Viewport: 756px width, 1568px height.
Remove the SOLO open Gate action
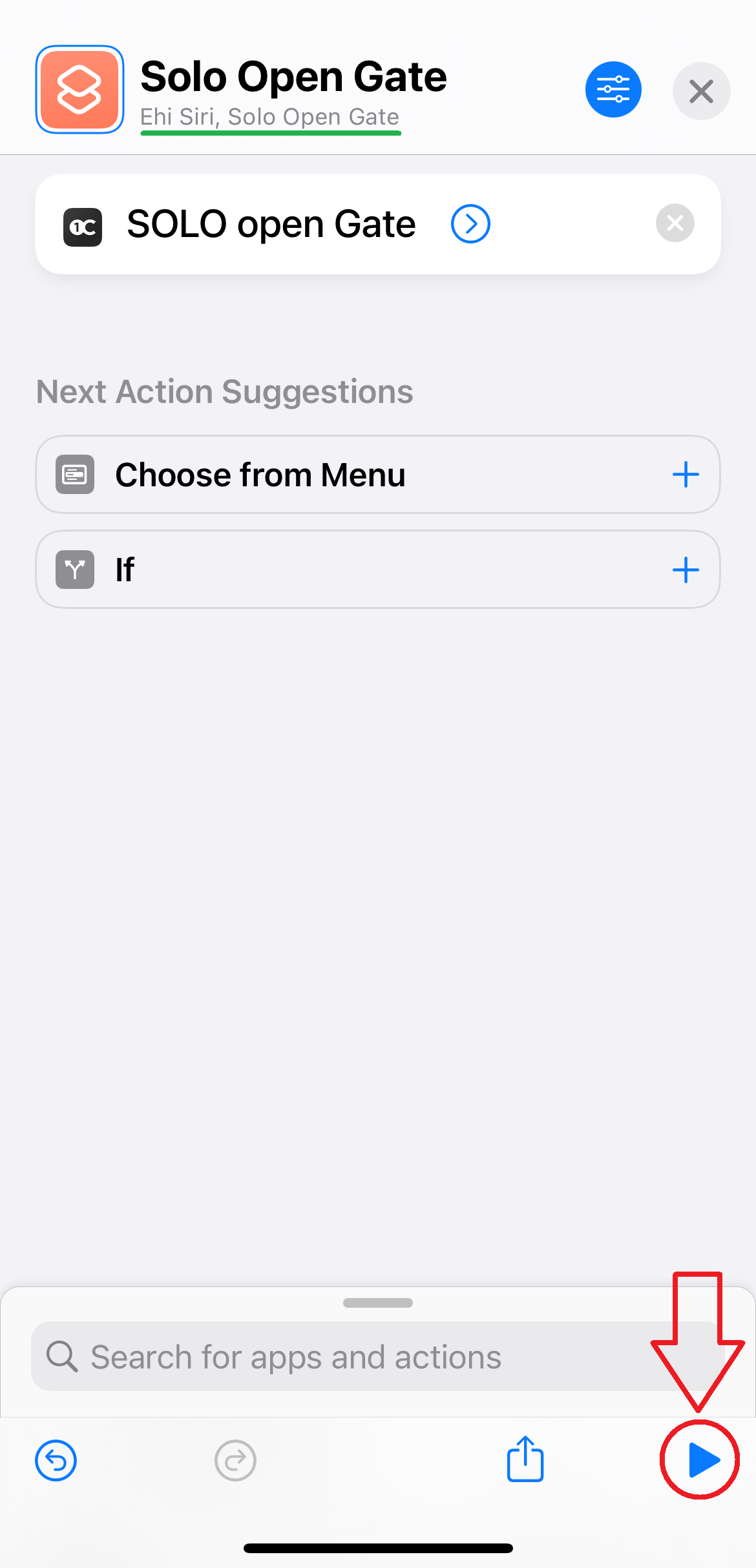click(675, 223)
